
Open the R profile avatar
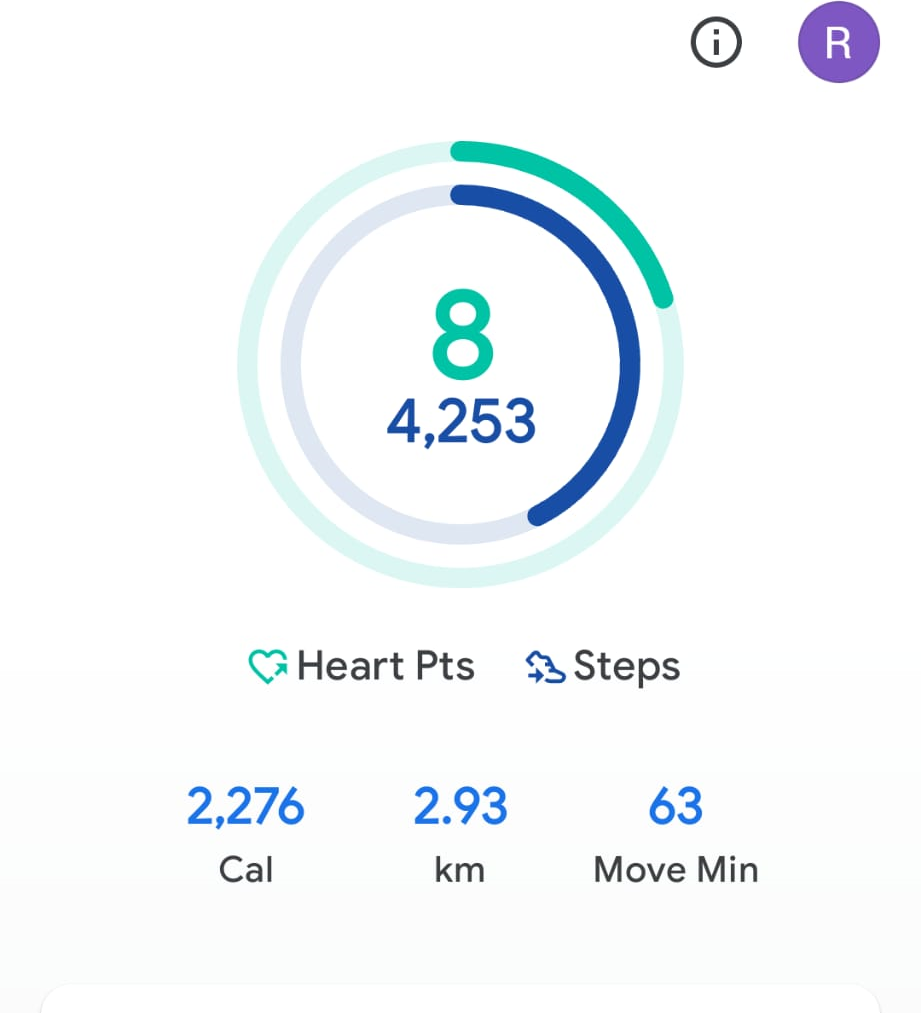point(838,43)
